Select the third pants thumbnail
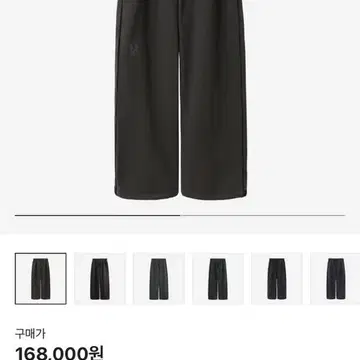The image size is (360, 360). tap(159, 279)
